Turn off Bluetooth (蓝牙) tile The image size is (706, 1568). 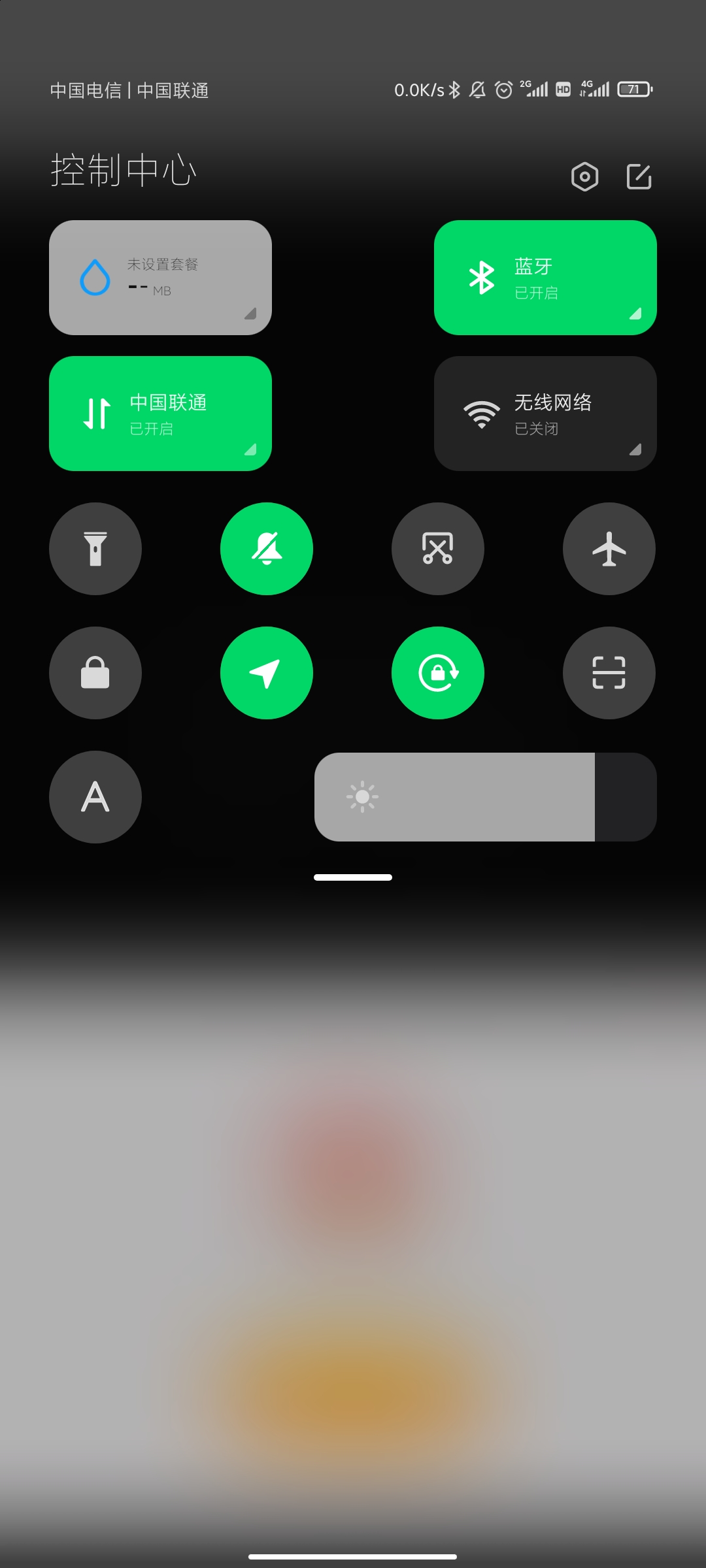[545, 278]
